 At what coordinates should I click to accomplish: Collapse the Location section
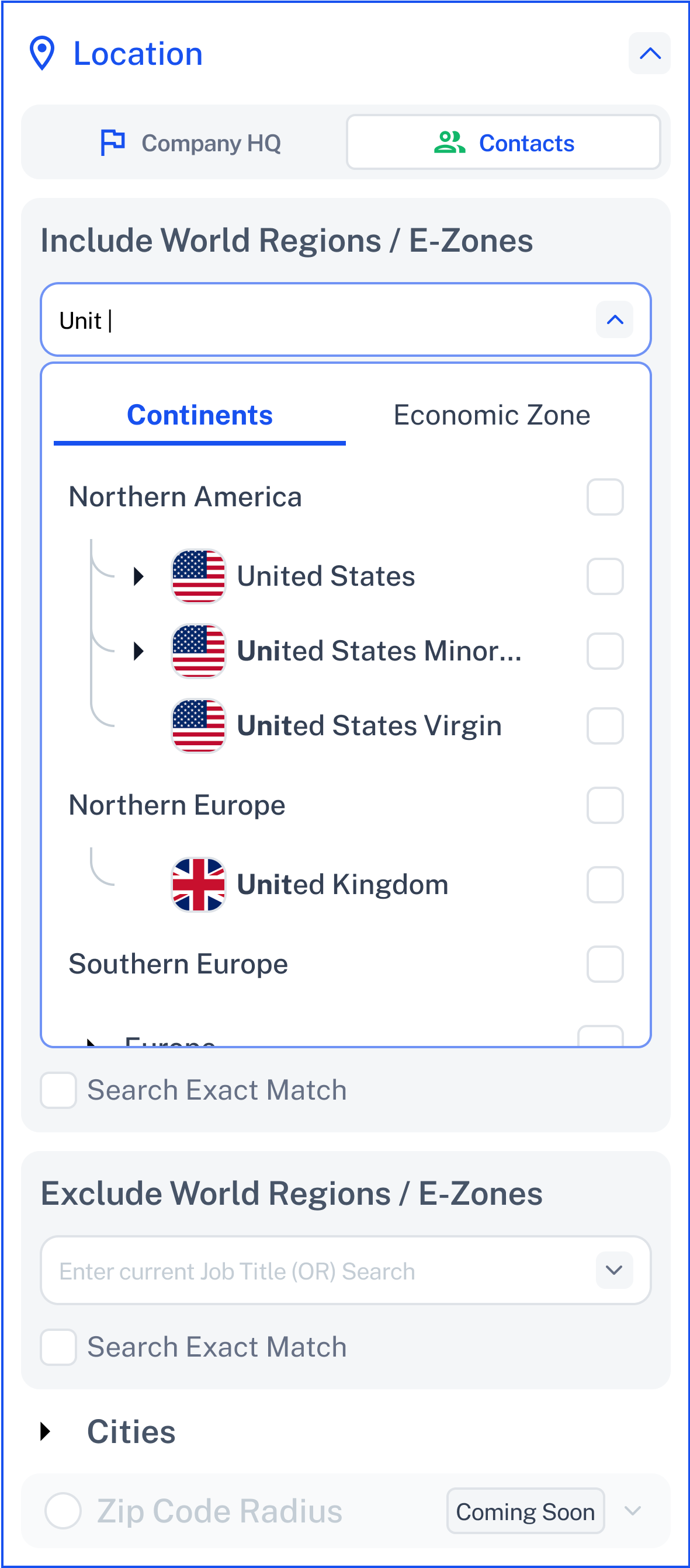(649, 54)
